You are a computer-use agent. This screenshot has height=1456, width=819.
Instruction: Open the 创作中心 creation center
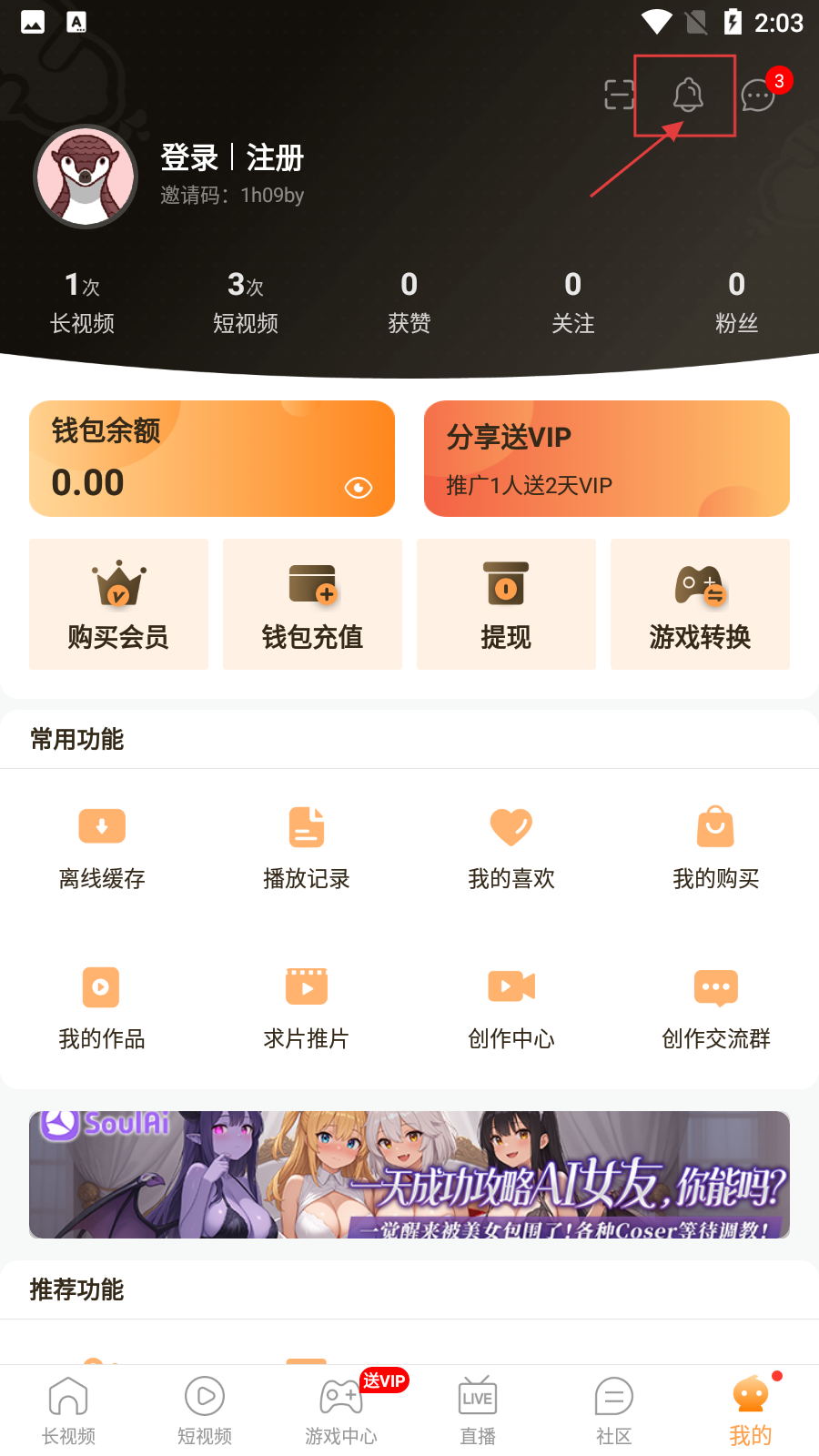[x=511, y=1006]
